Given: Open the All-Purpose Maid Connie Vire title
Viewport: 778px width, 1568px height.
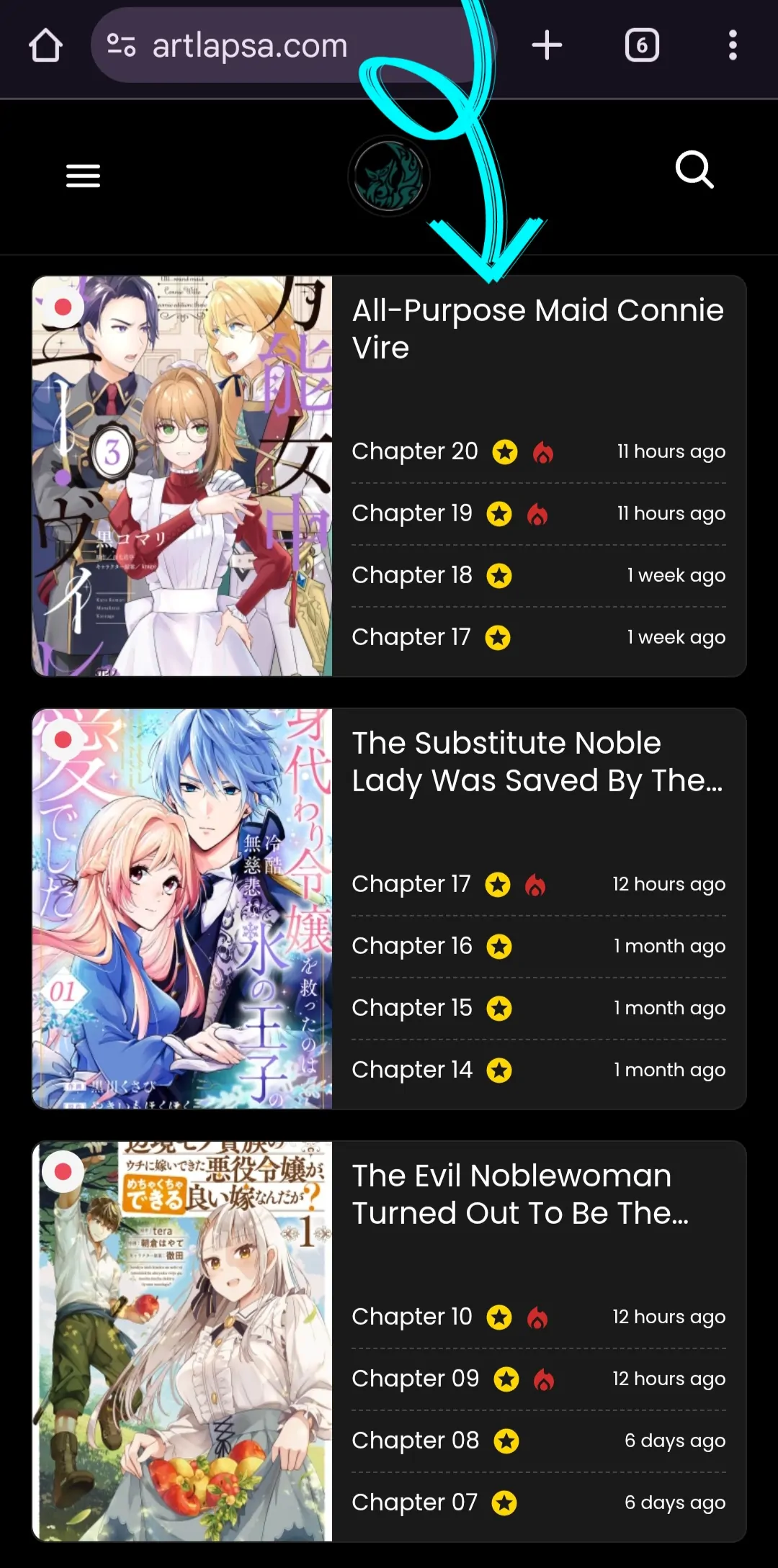Looking at the screenshot, I should [537, 328].
